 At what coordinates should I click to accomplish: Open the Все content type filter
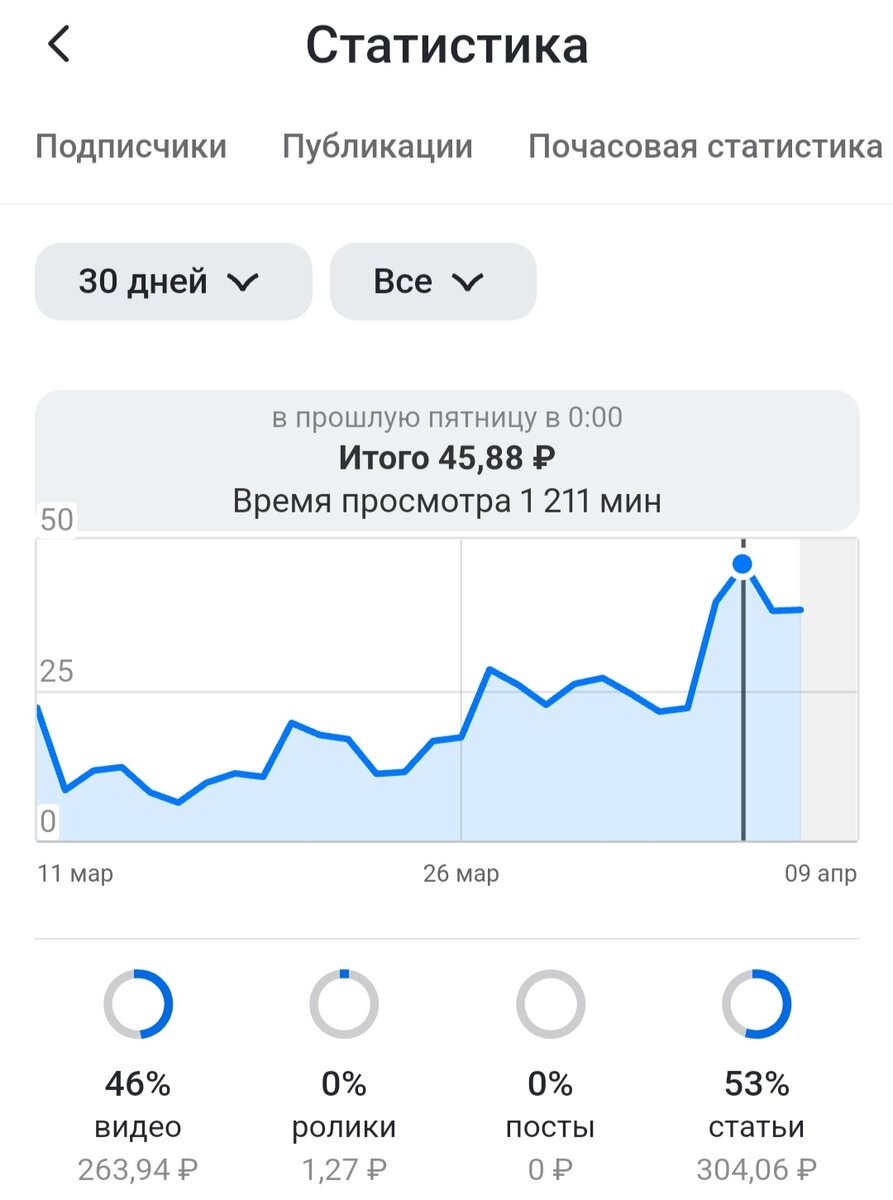pos(432,281)
